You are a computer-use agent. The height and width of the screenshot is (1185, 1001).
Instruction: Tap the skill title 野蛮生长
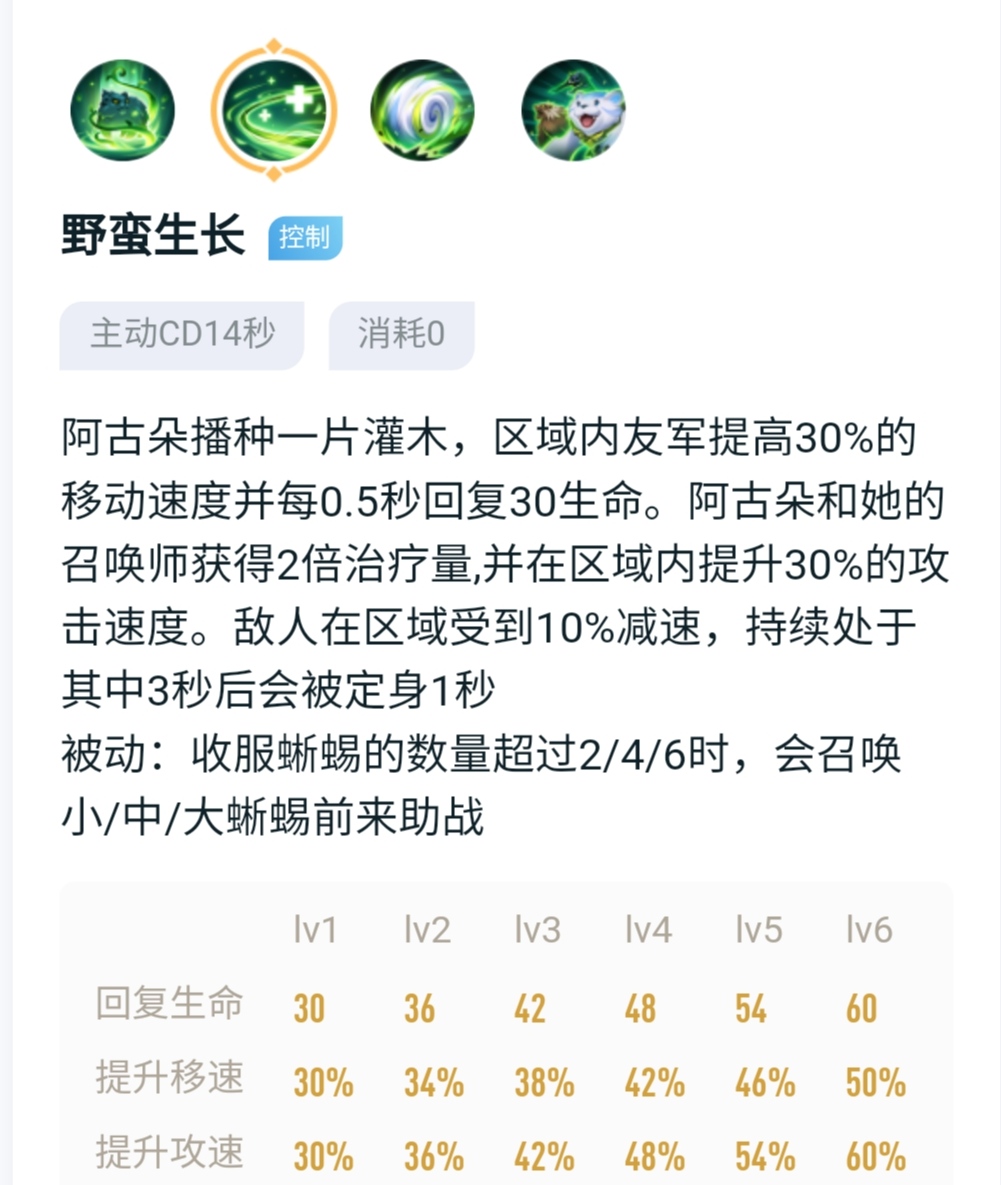tap(150, 236)
